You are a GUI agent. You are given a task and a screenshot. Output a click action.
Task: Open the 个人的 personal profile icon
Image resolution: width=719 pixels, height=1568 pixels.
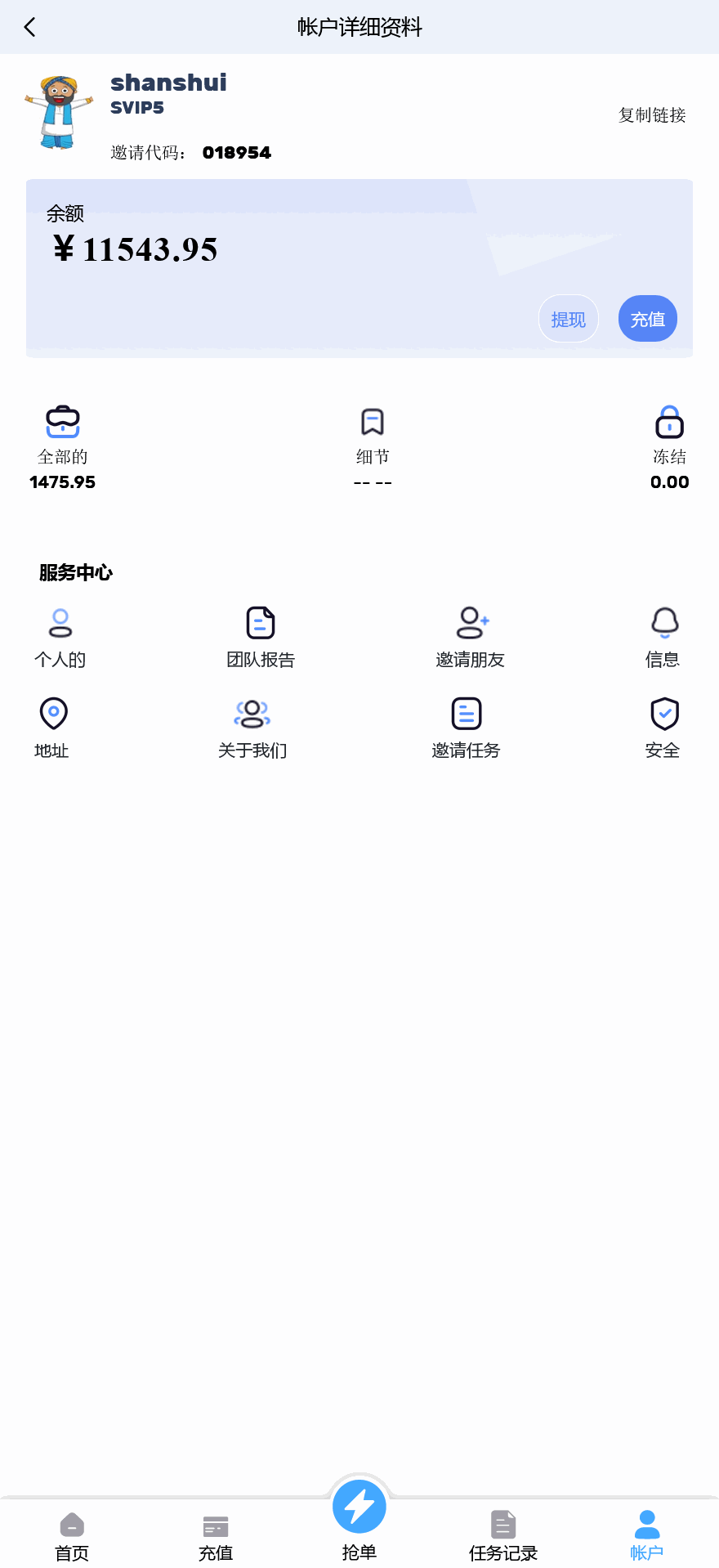coord(60,623)
